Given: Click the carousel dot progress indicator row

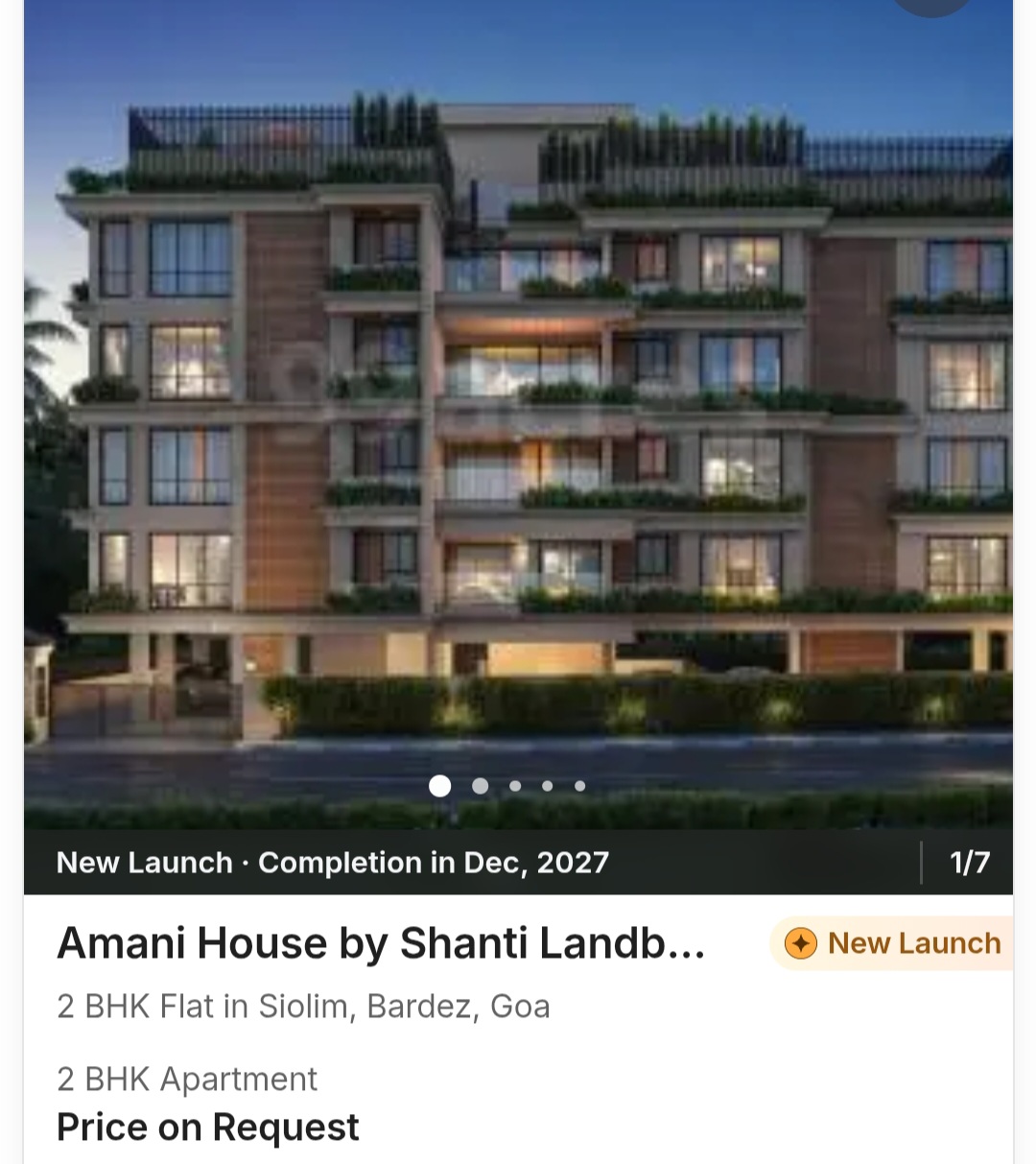Looking at the screenshot, I should 509,786.
